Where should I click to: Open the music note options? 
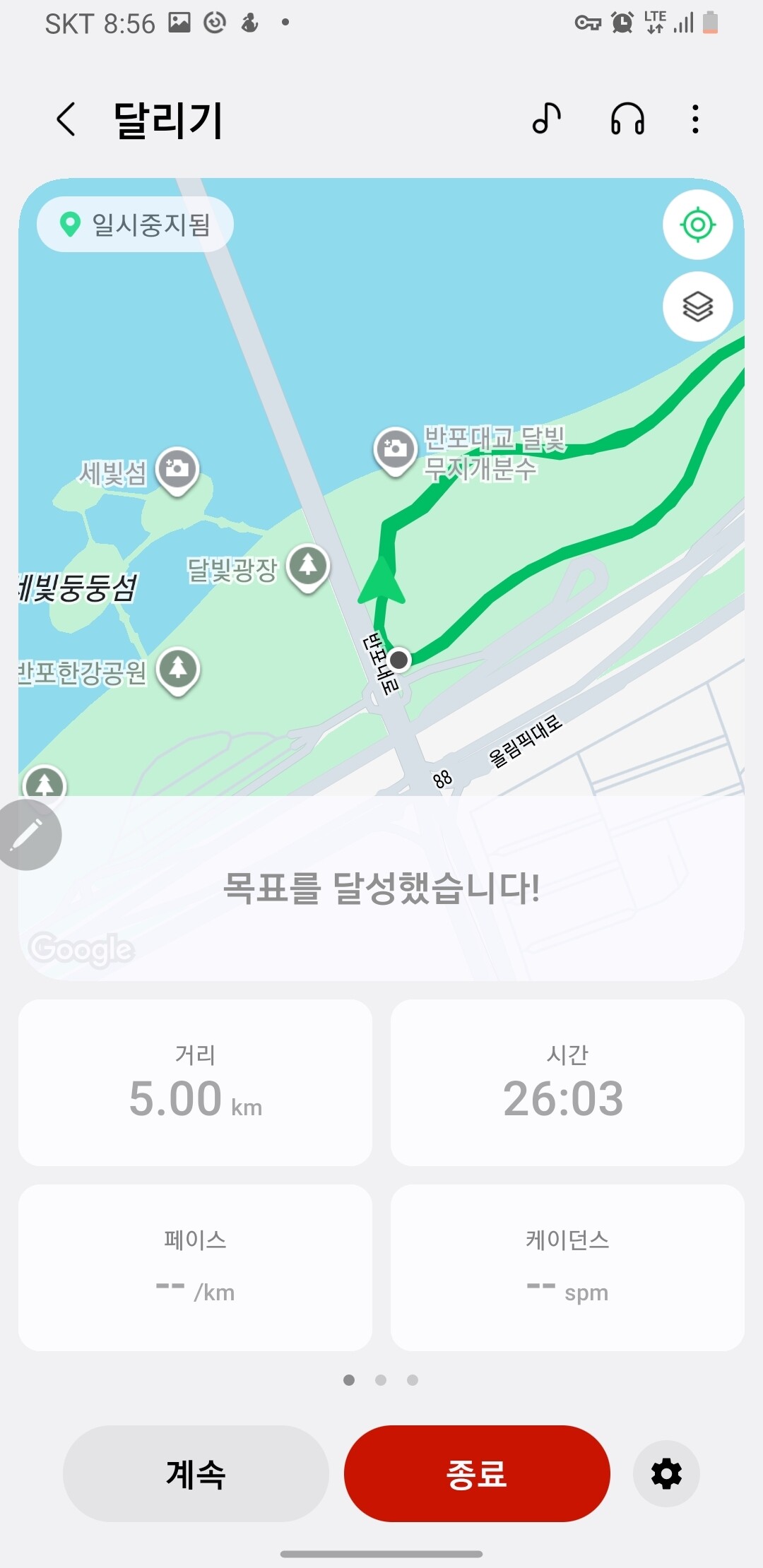coord(547,119)
